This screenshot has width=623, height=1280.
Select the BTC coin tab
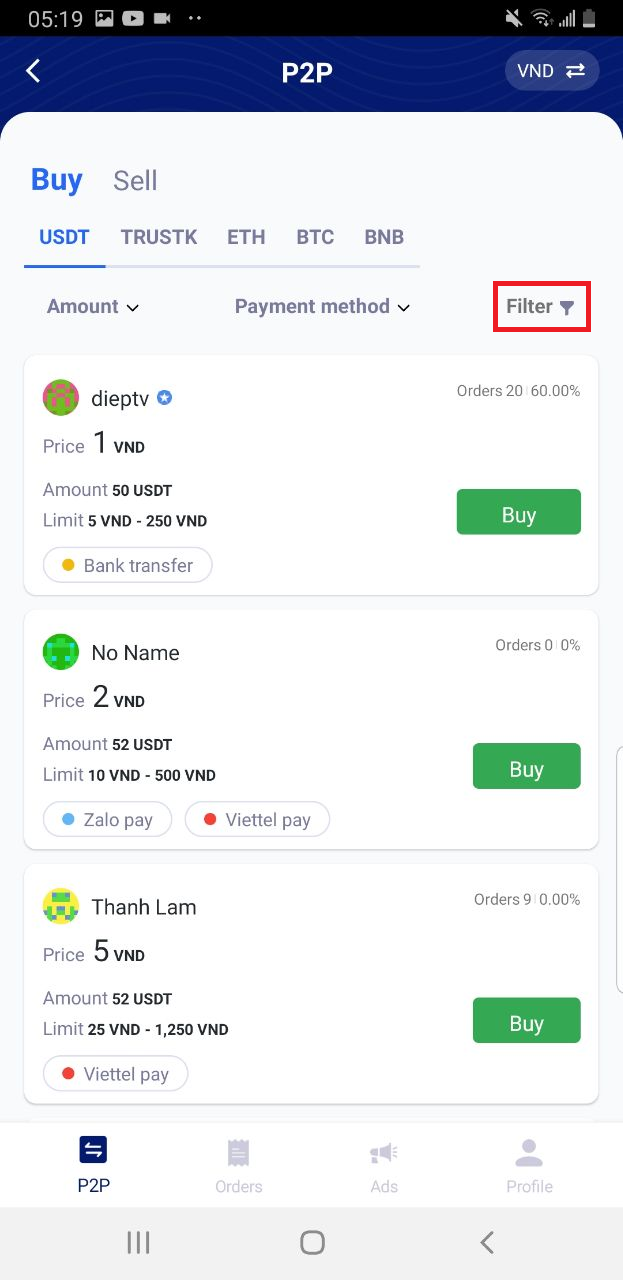tap(315, 237)
